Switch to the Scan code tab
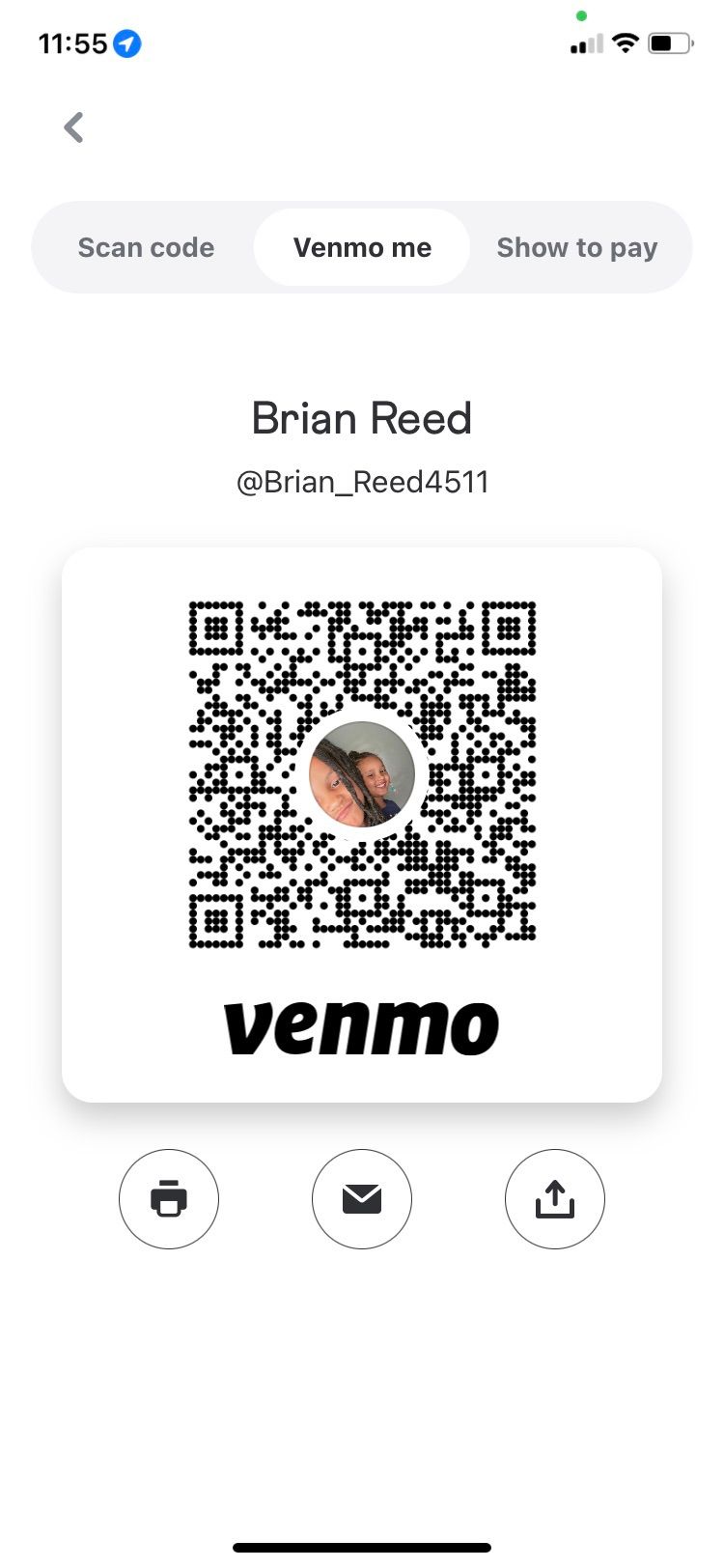 [x=146, y=248]
